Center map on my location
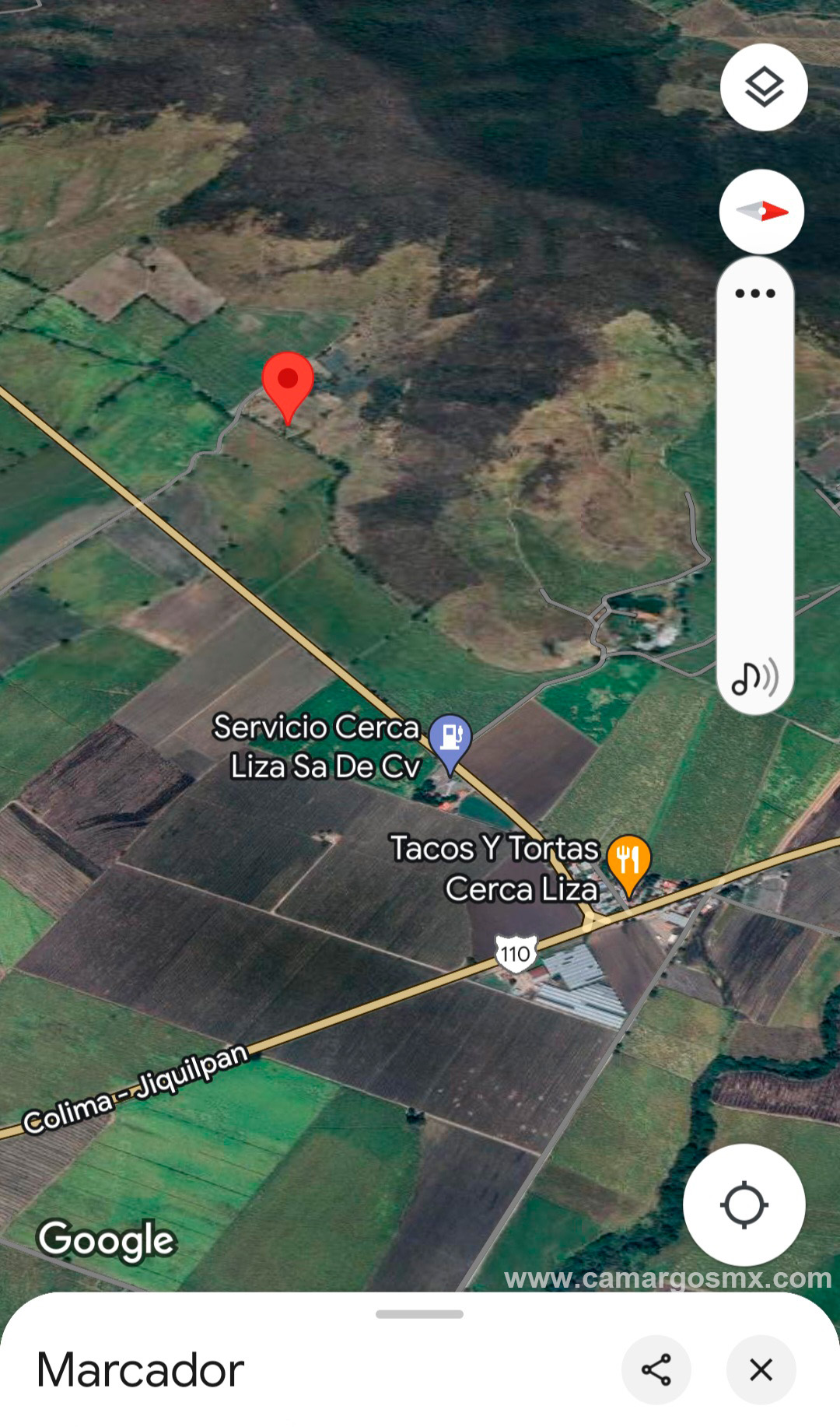The width and height of the screenshot is (840, 1427). point(744,1204)
